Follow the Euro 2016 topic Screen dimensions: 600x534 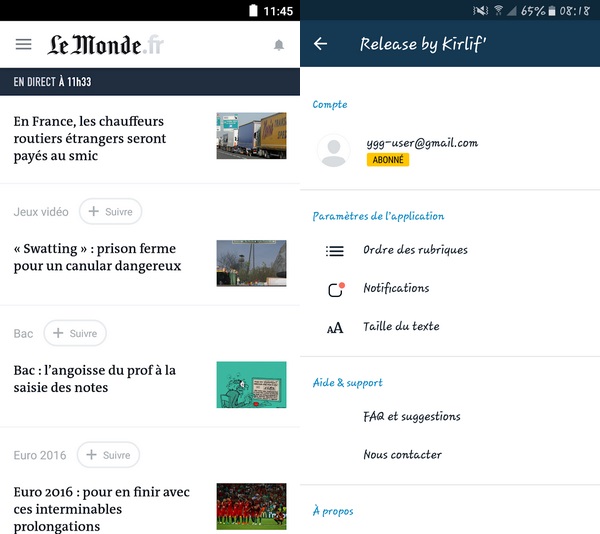click(108, 455)
